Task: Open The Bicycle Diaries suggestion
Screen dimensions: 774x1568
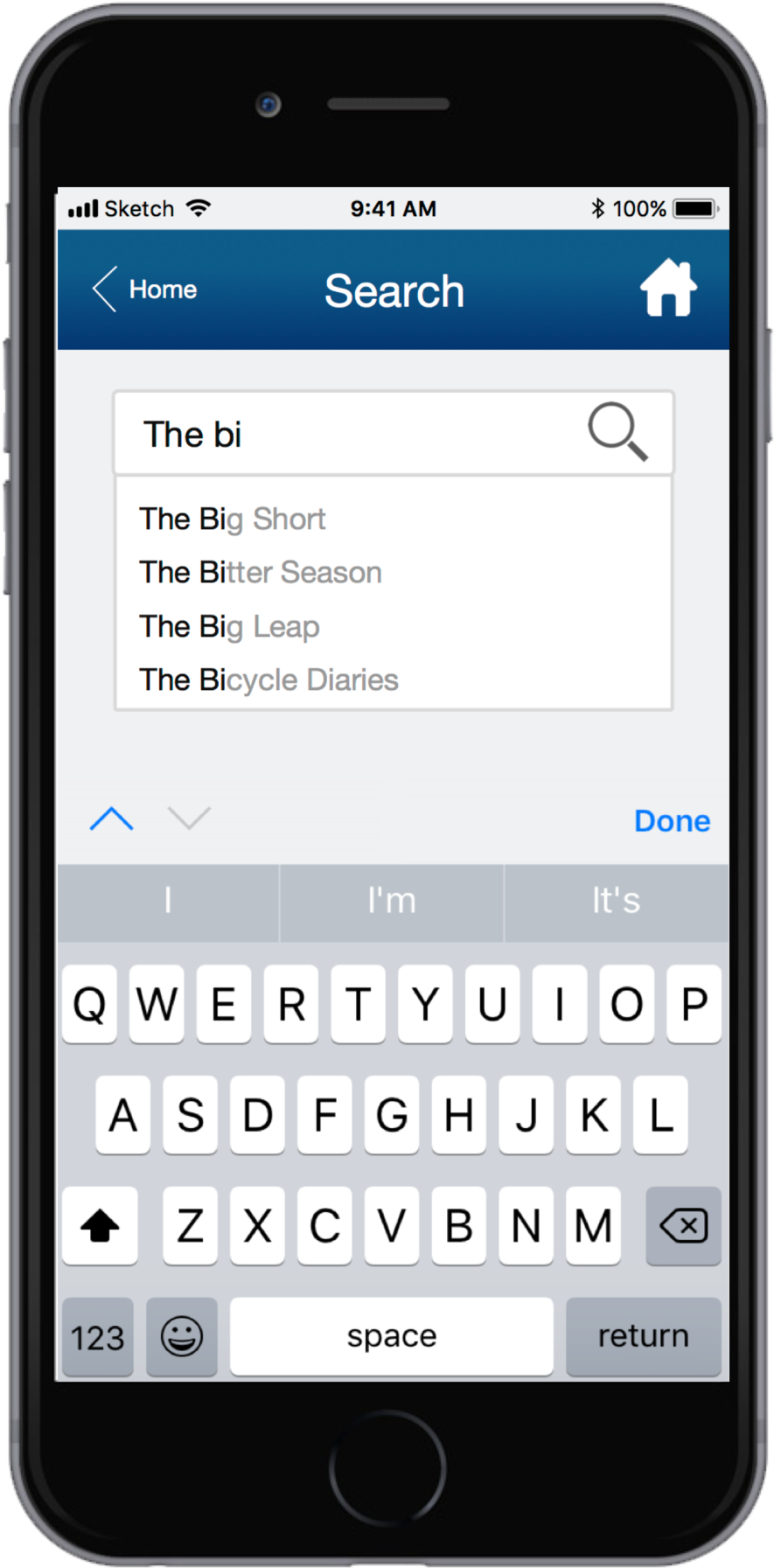Action: pyautogui.click(x=268, y=680)
